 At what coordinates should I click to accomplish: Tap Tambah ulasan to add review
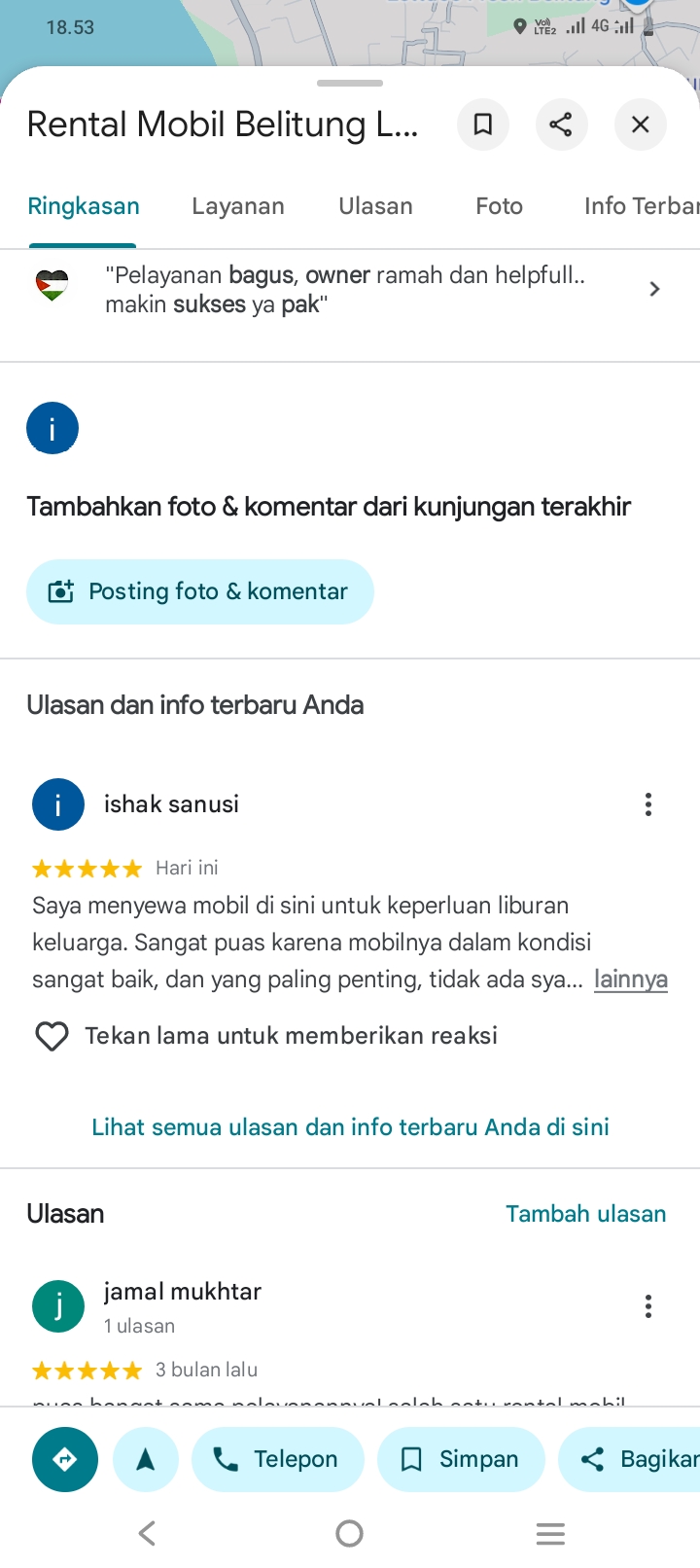click(x=586, y=1214)
